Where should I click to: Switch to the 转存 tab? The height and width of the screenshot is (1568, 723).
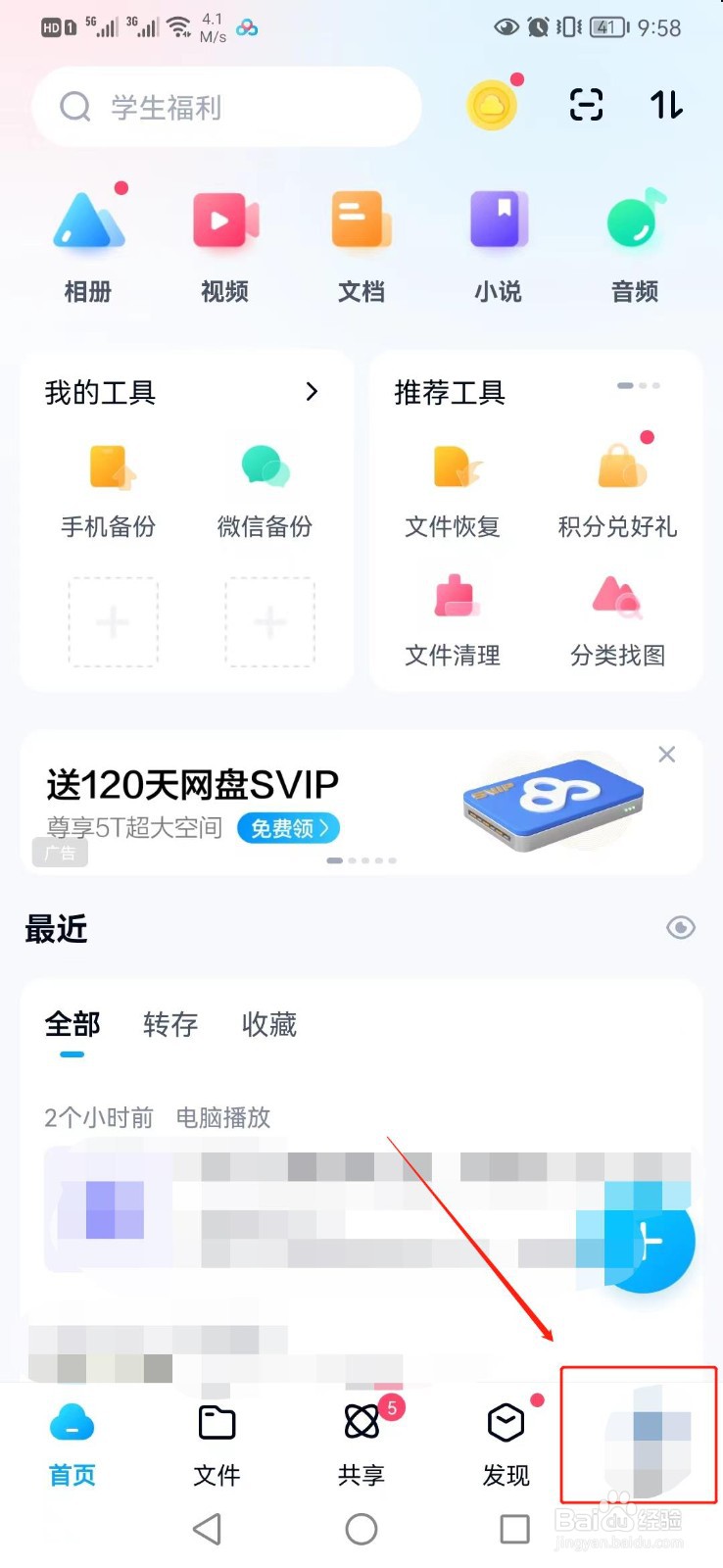pyautogui.click(x=169, y=1025)
